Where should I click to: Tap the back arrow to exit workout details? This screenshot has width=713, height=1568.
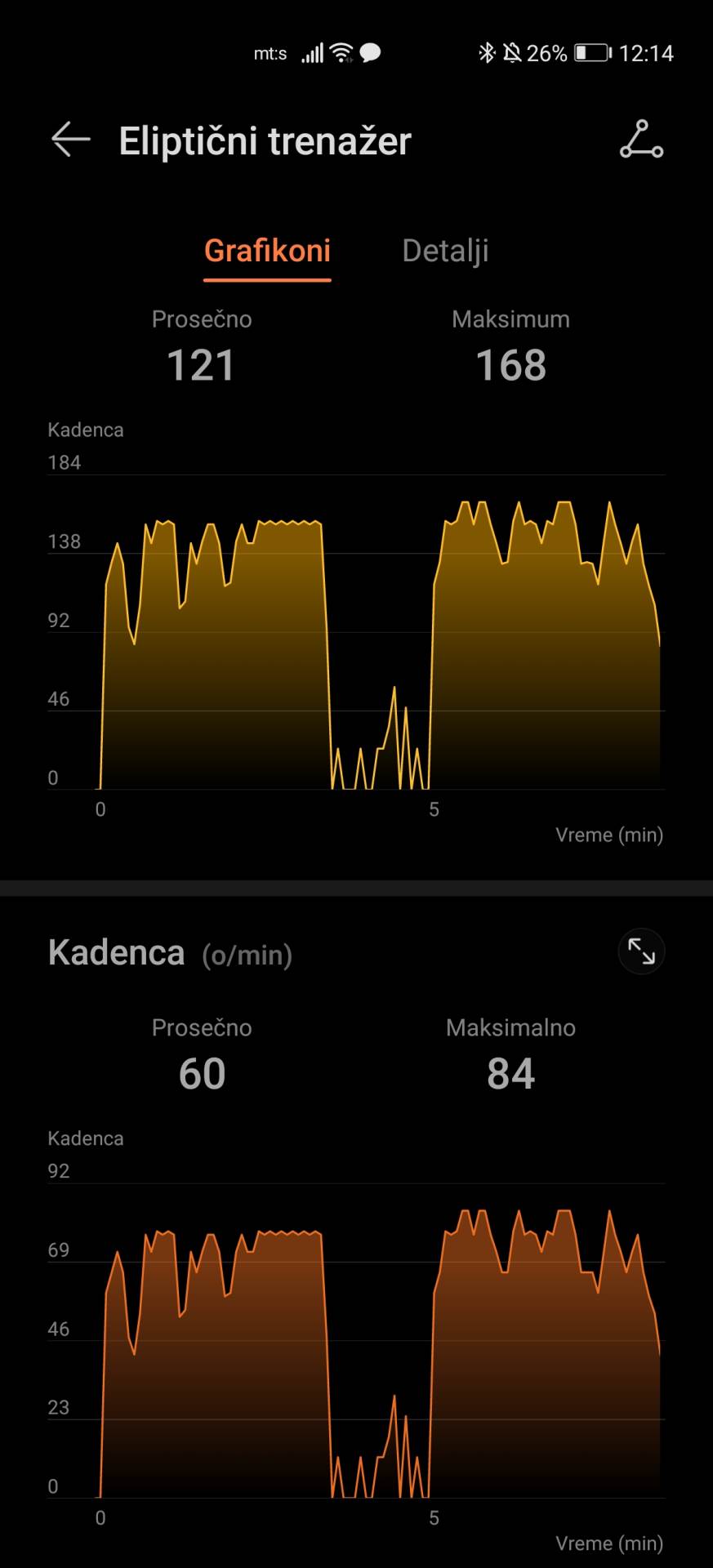coord(69,139)
